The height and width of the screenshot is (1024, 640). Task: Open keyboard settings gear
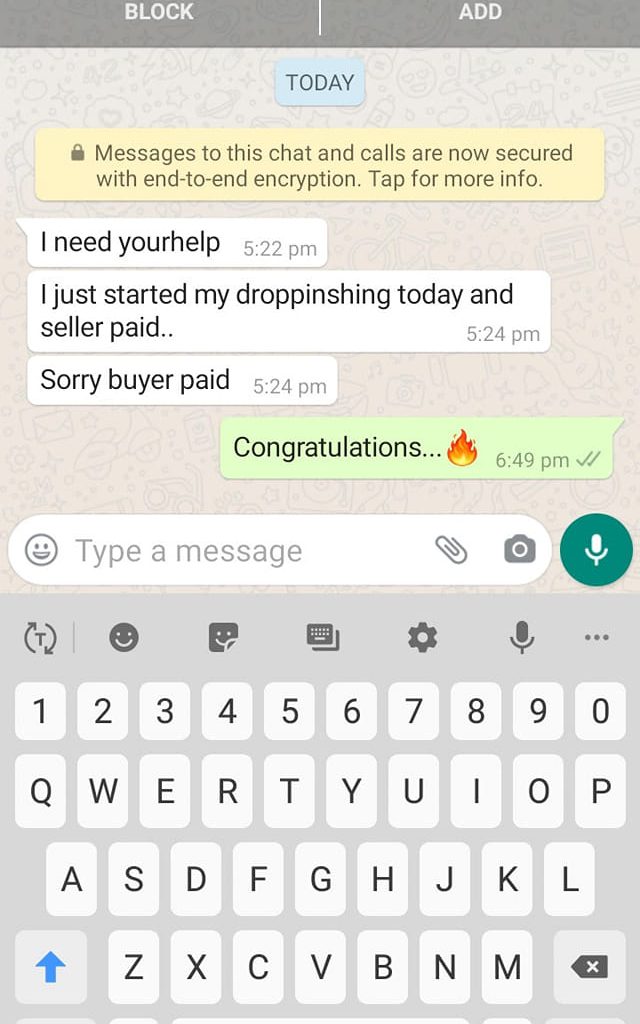[x=422, y=637]
